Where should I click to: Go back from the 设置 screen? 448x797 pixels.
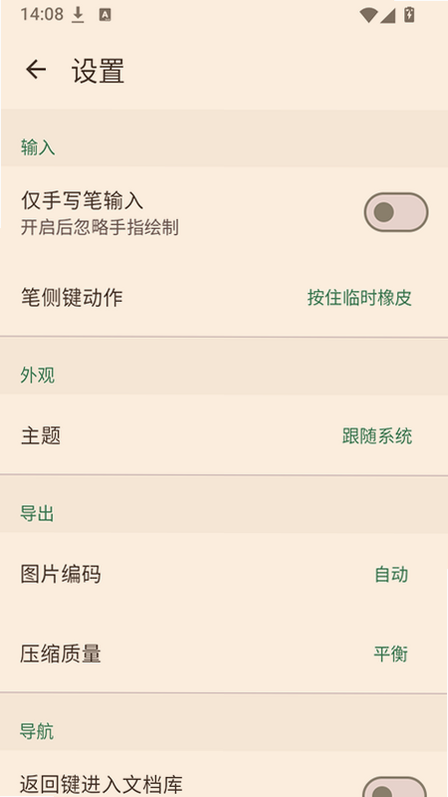pos(36,70)
